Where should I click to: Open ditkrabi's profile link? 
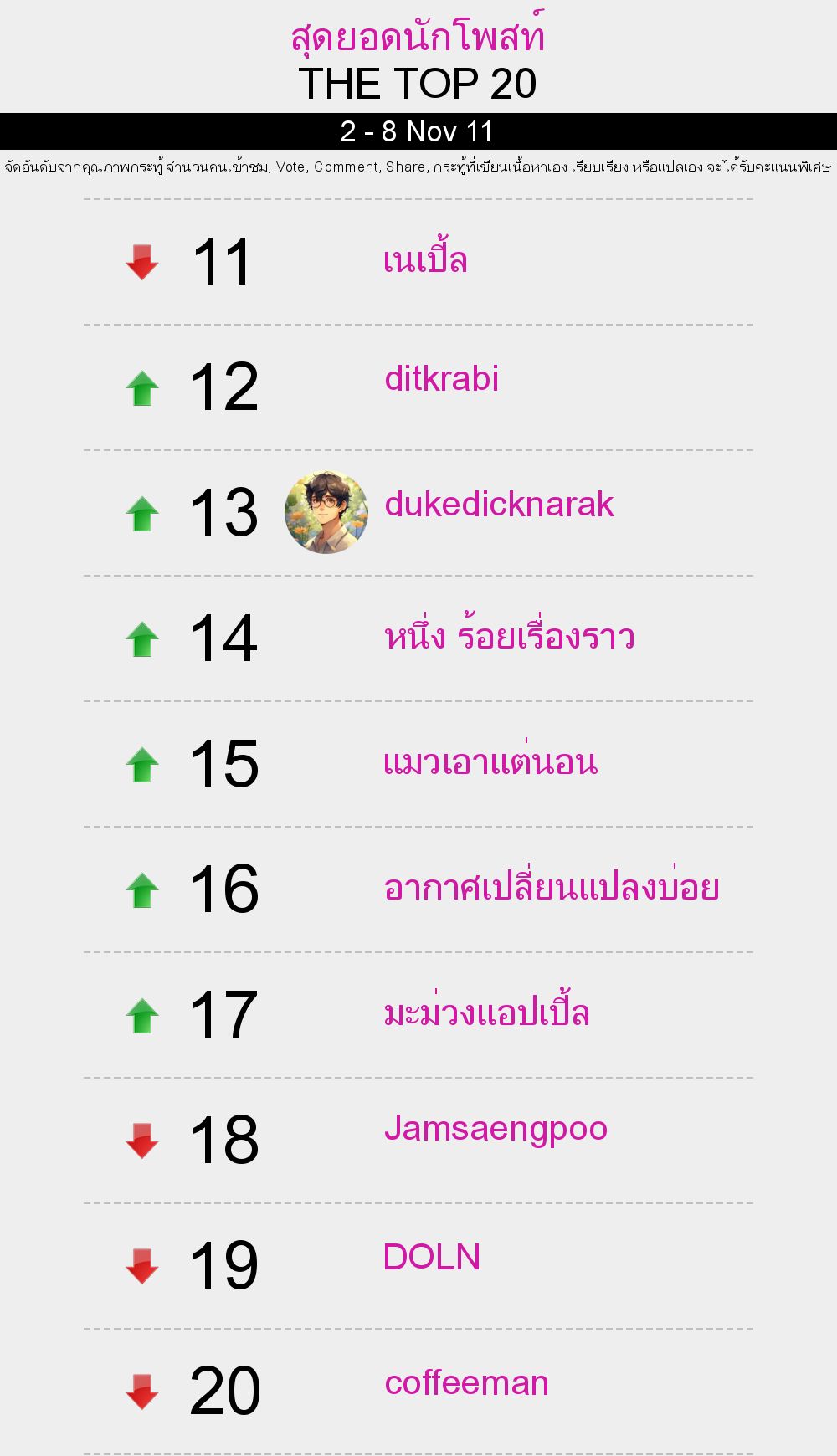441,379
